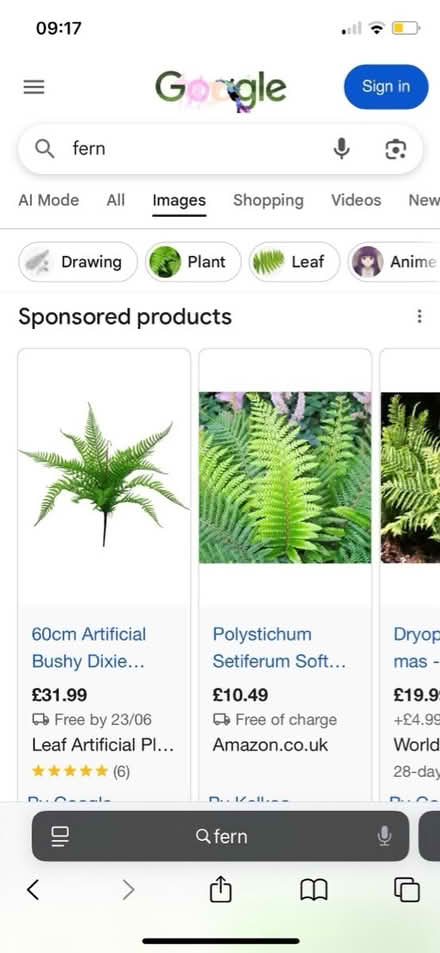Switch to the Videos tab
This screenshot has height=953, width=440.
(356, 200)
